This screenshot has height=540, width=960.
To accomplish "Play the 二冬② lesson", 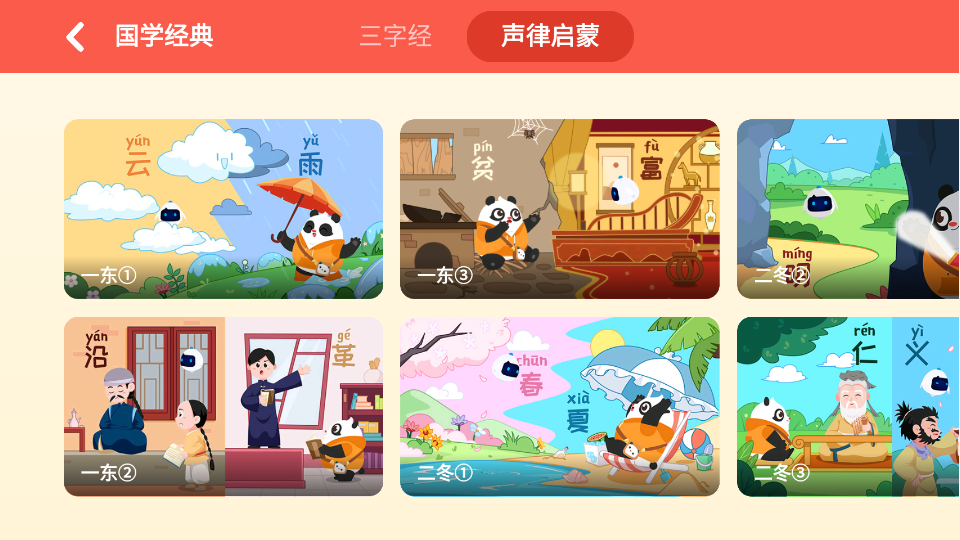I will (848, 209).
